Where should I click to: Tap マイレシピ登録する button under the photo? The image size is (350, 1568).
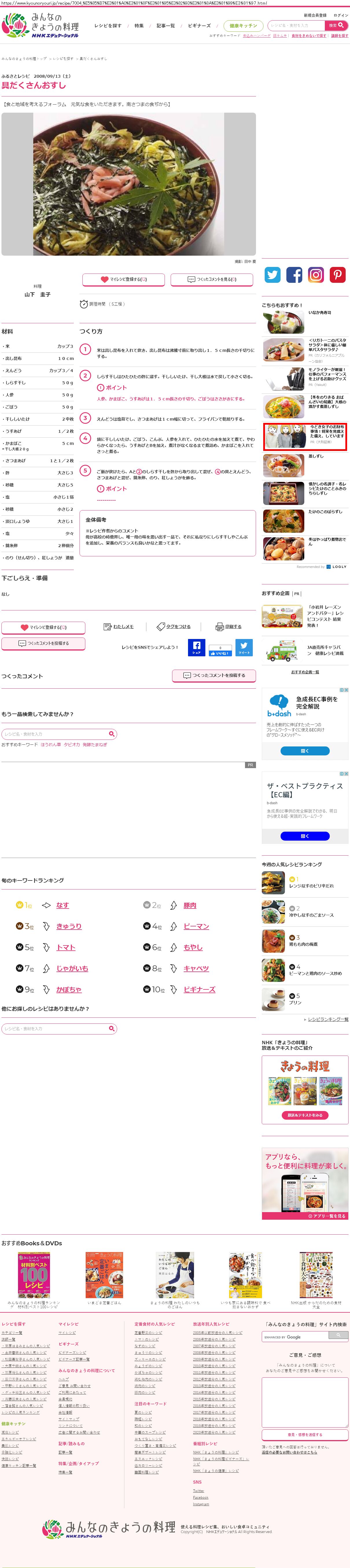tap(124, 279)
